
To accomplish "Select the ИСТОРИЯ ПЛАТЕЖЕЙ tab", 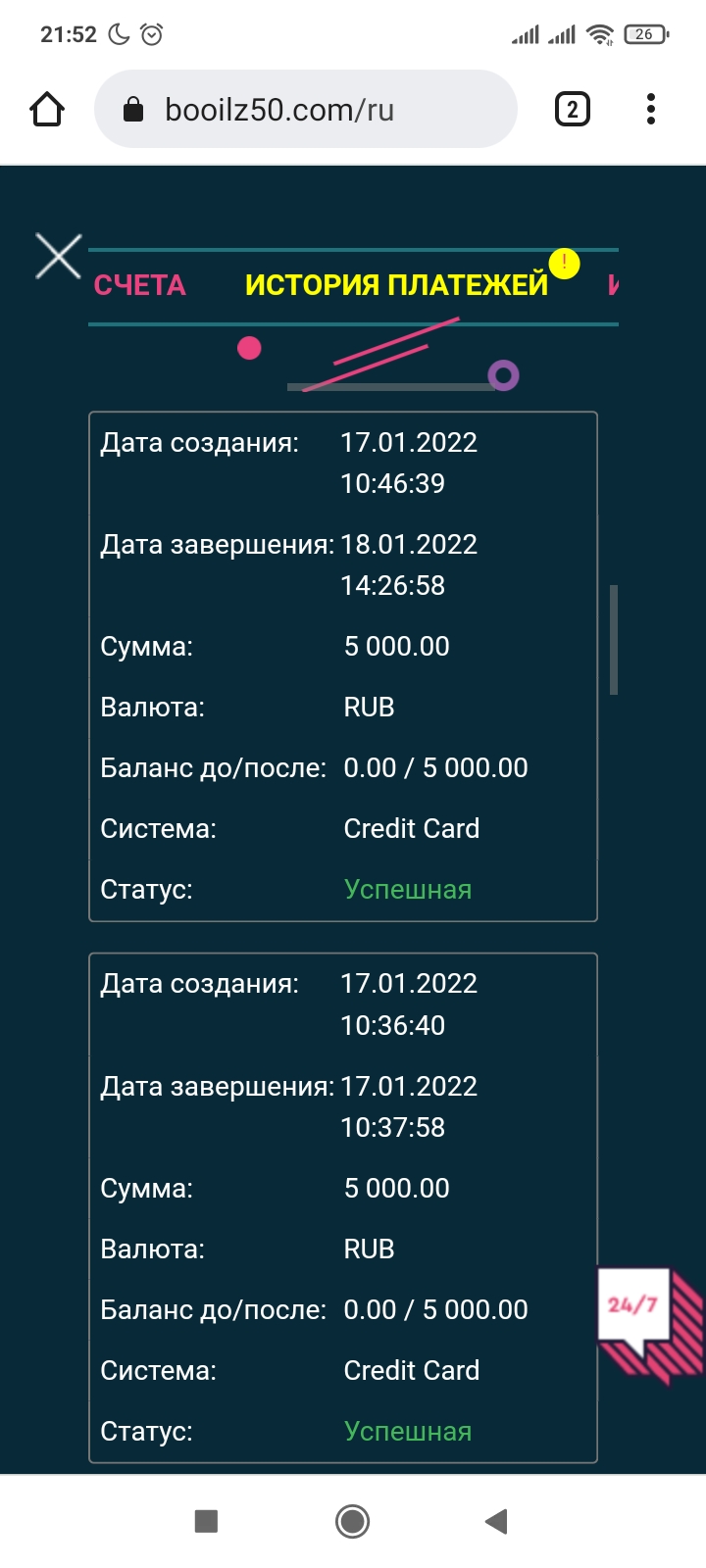I will pyautogui.click(x=396, y=285).
